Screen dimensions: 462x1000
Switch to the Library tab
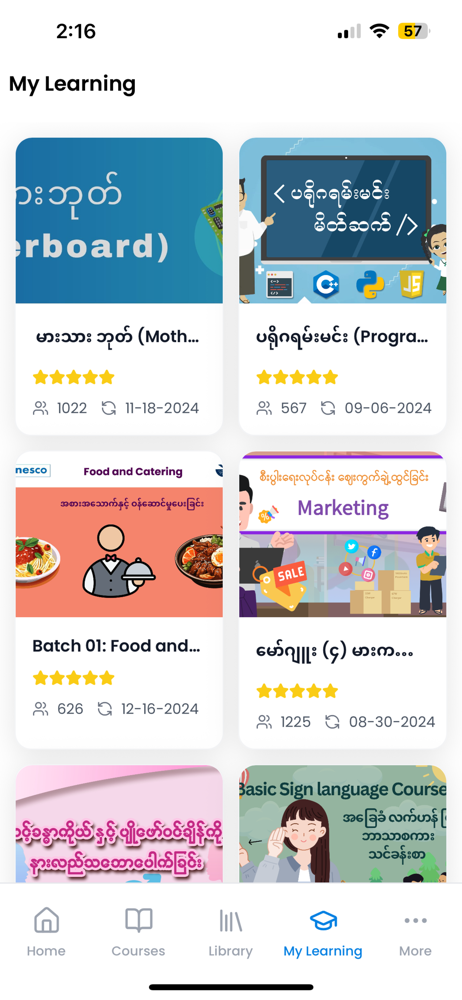tap(230, 932)
